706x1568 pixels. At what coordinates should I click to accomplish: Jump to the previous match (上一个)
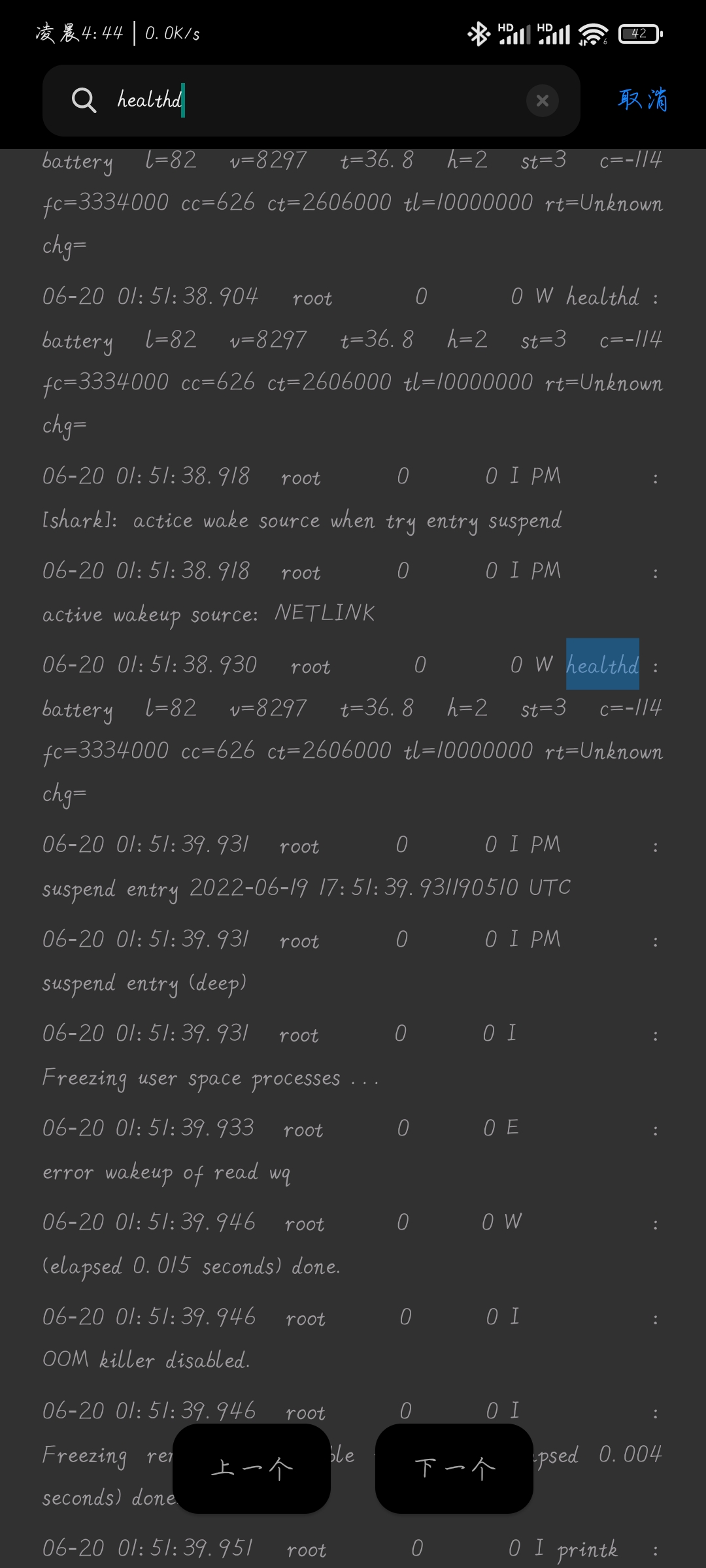pyautogui.click(x=252, y=1469)
